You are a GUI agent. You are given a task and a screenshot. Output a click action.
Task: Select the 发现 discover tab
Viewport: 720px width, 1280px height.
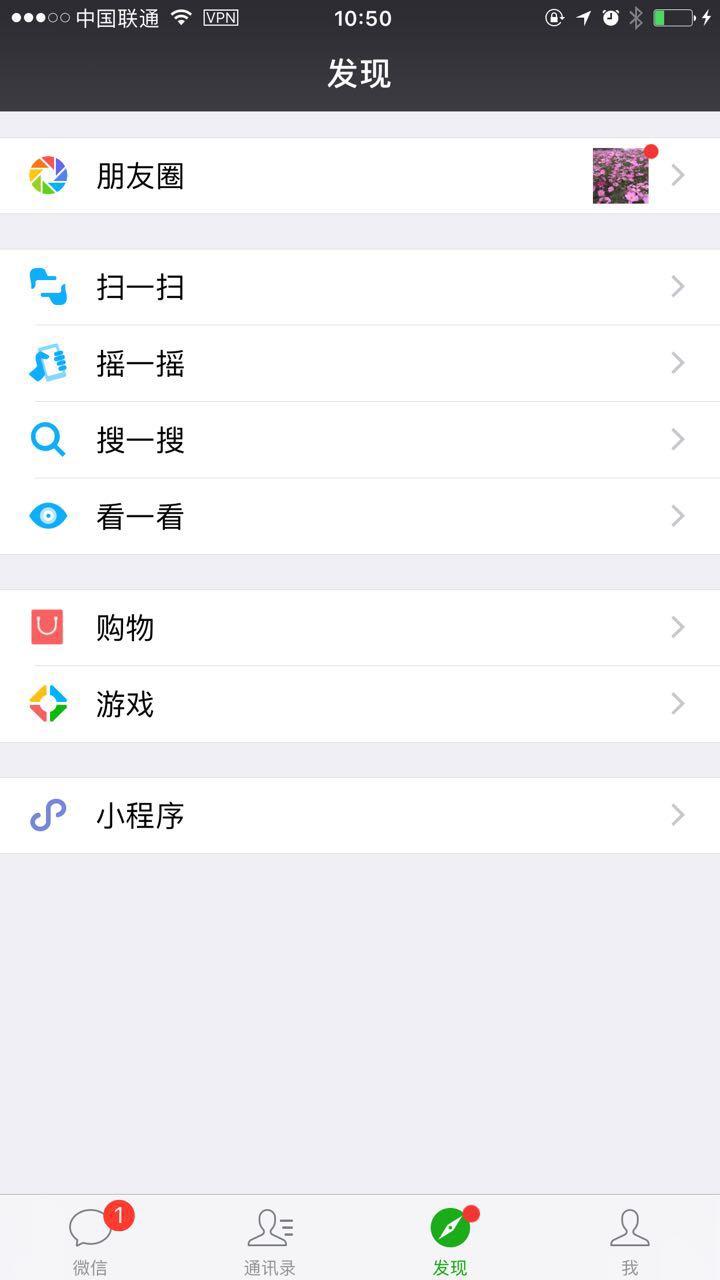[x=450, y=1238]
